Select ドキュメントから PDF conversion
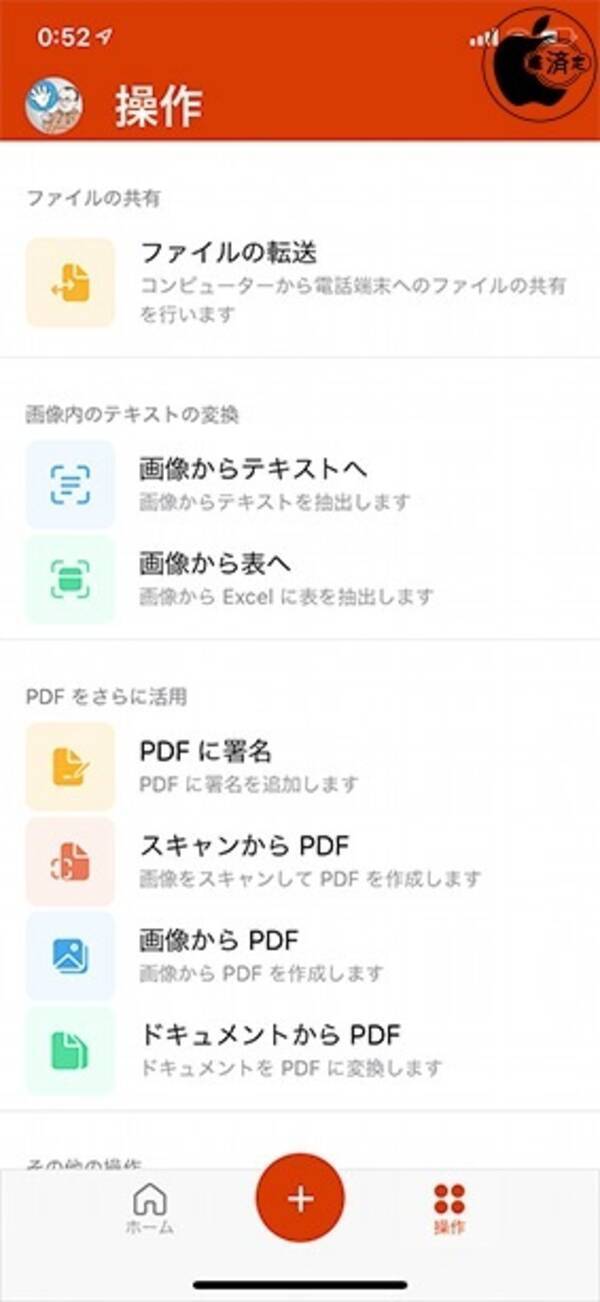The width and height of the screenshot is (600, 1302). click(x=300, y=1049)
